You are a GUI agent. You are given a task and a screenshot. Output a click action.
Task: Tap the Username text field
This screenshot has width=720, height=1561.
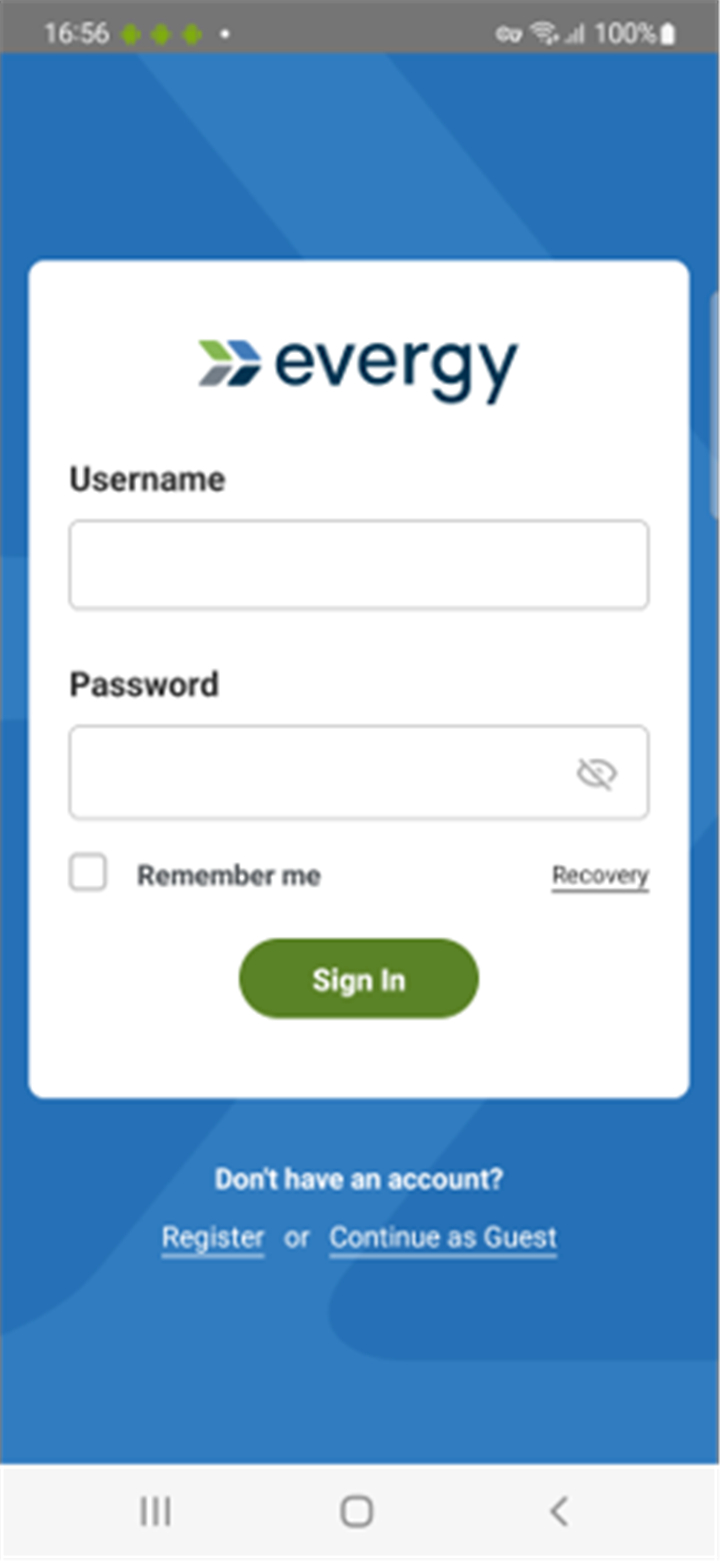tap(358, 564)
